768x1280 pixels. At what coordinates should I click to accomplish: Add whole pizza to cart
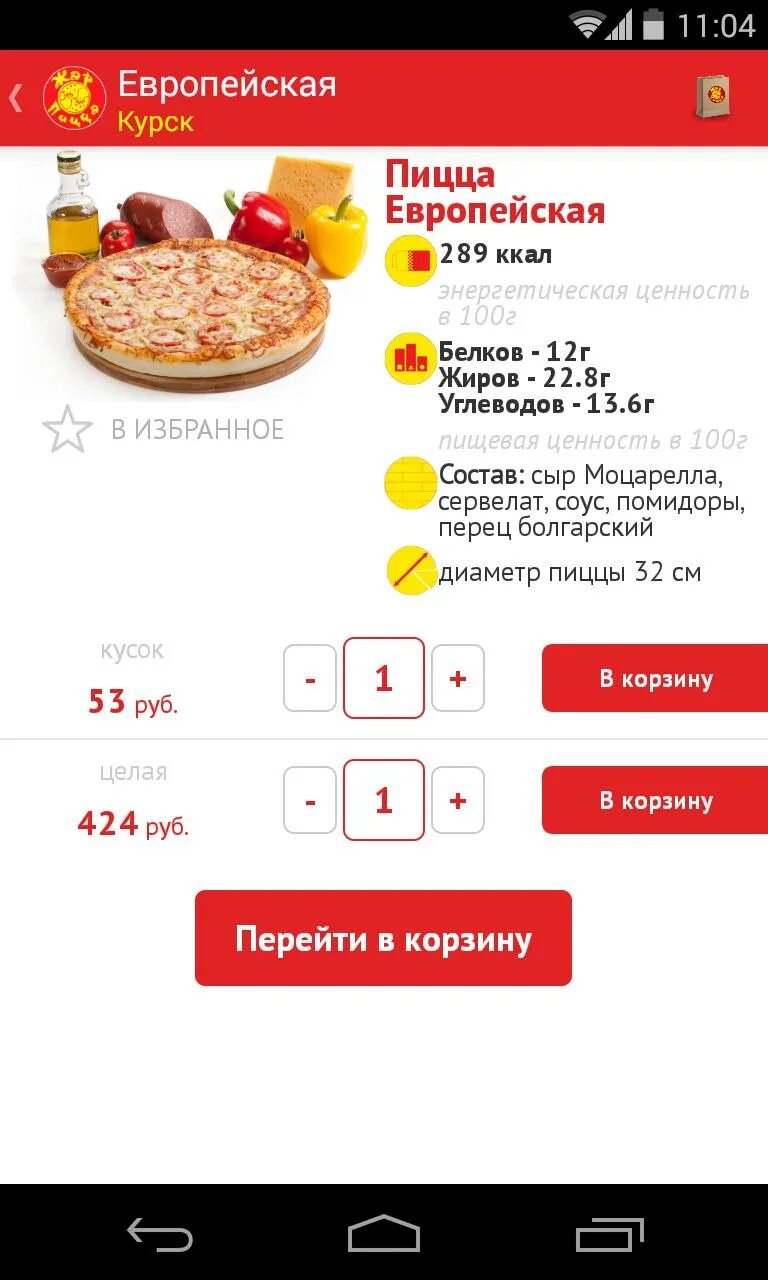[655, 800]
